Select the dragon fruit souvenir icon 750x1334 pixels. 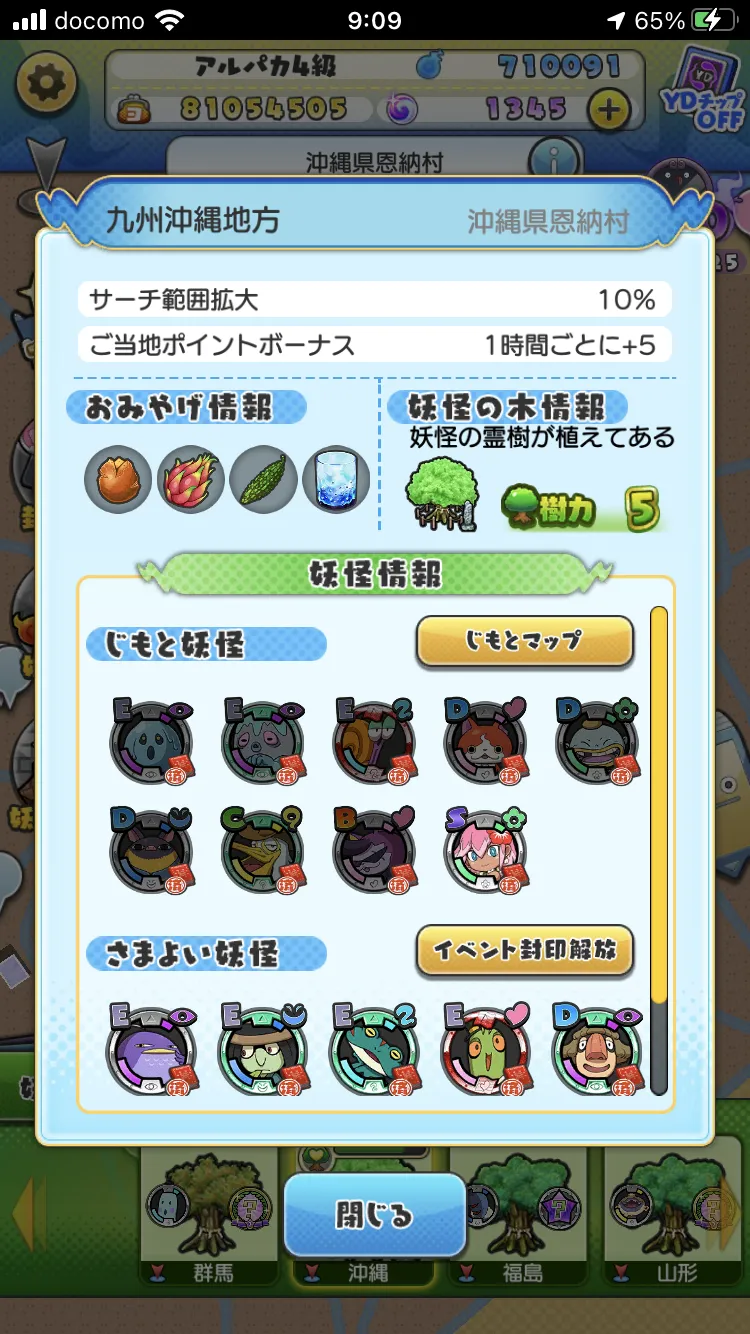191,480
